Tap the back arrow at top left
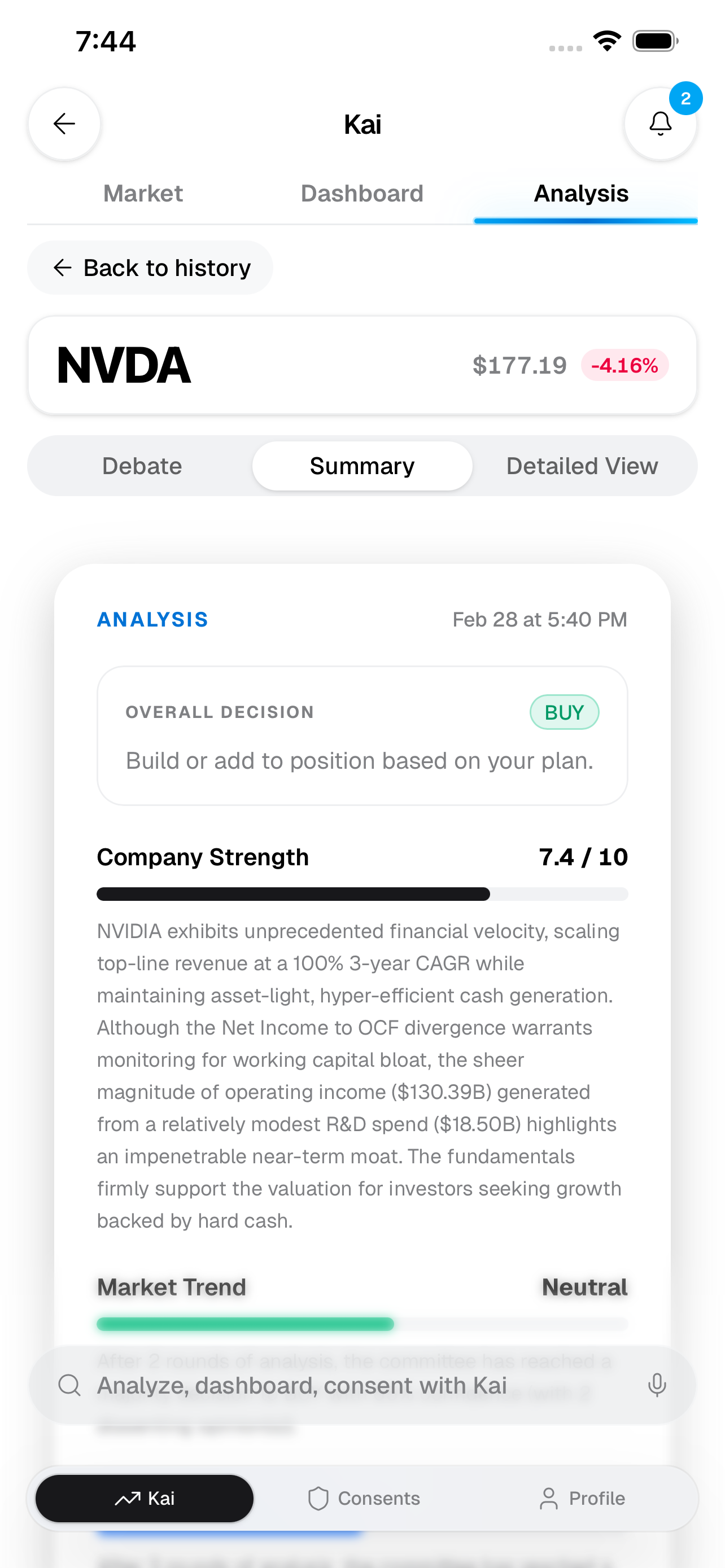Image resolution: width=725 pixels, height=1568 pixels. pos(64,124)
